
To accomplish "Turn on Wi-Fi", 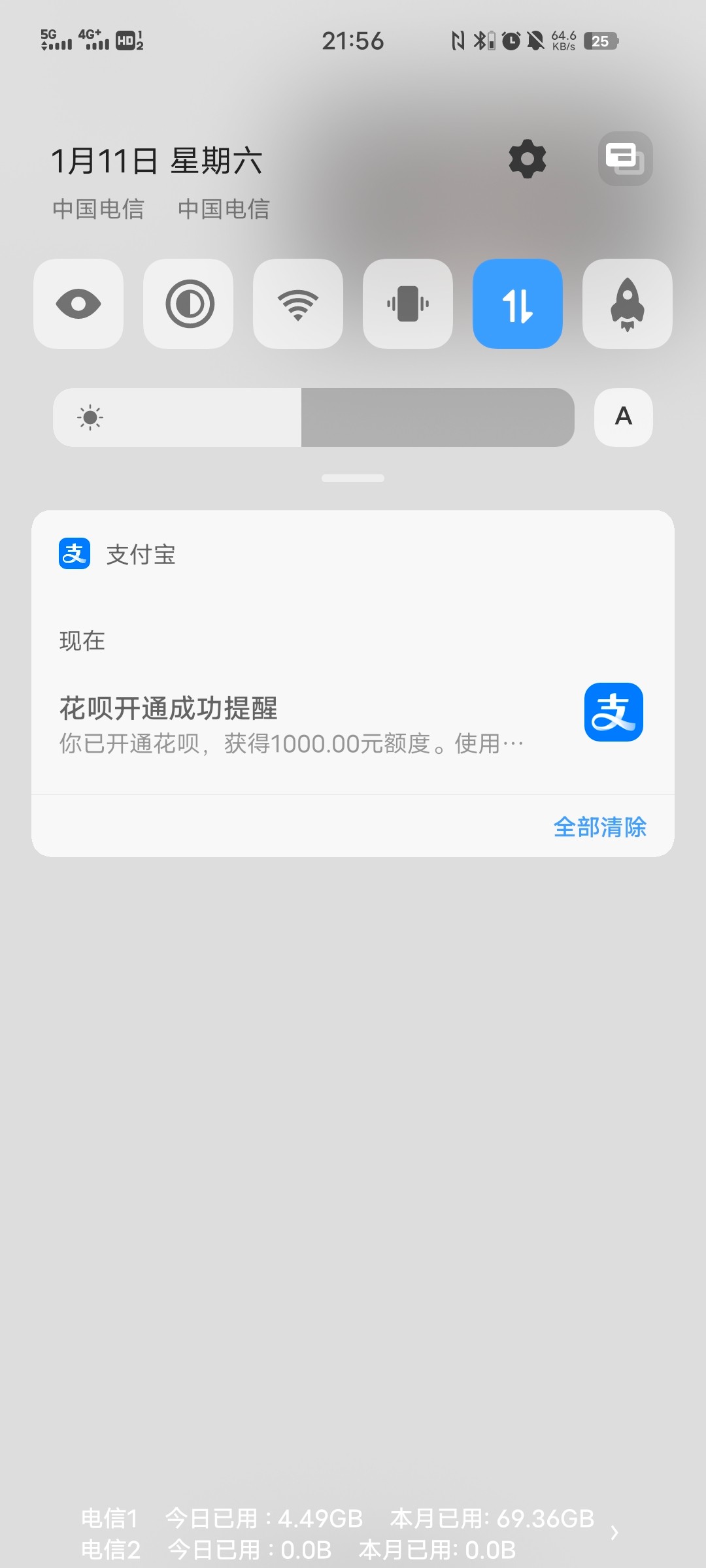I will pos(298,304).
